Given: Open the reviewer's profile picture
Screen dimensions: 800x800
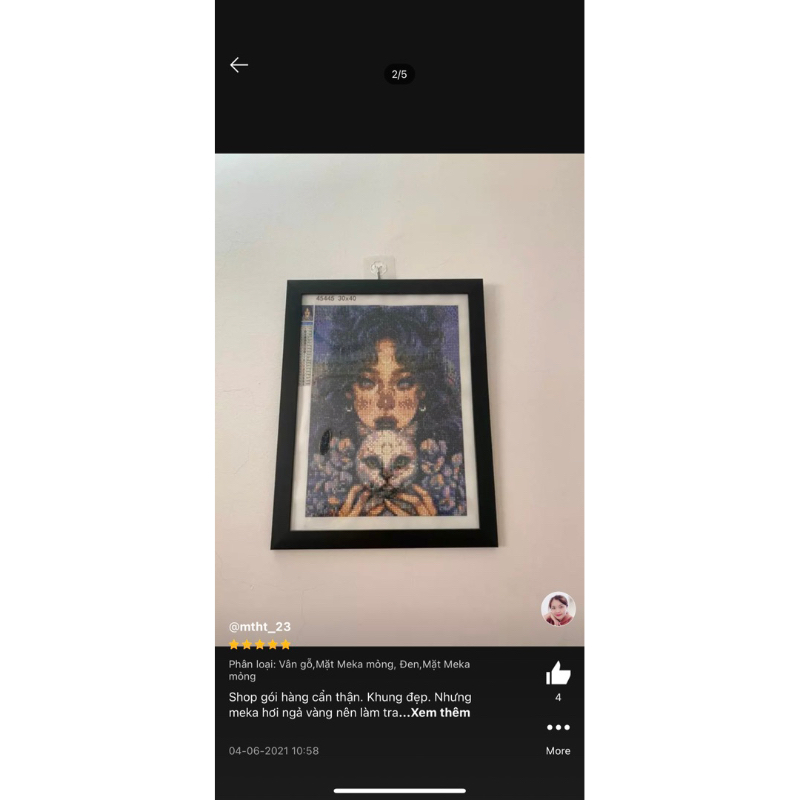Looking at the screenshot, I should coord(558,609).
